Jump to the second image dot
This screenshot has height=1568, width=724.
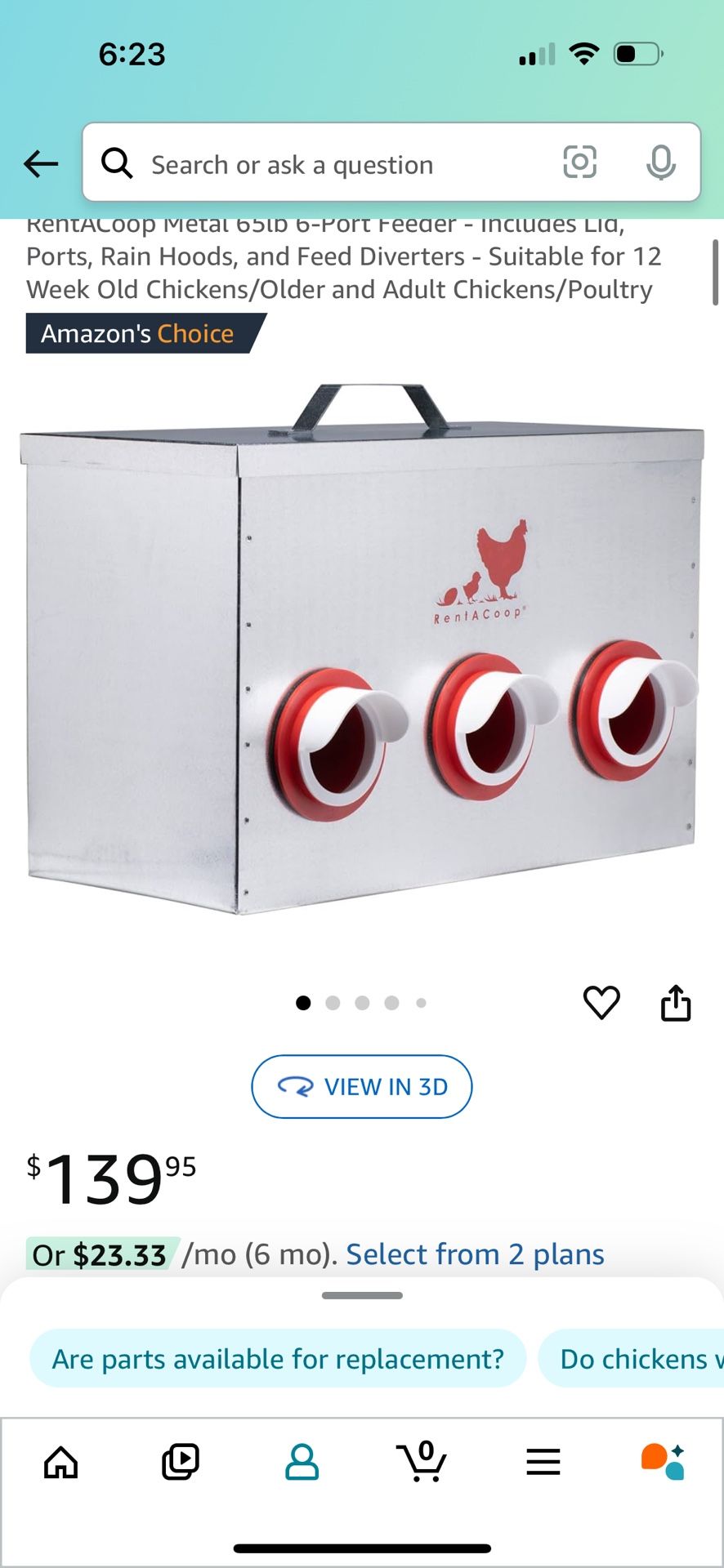pyautogui.click(x=333, y=1003)
